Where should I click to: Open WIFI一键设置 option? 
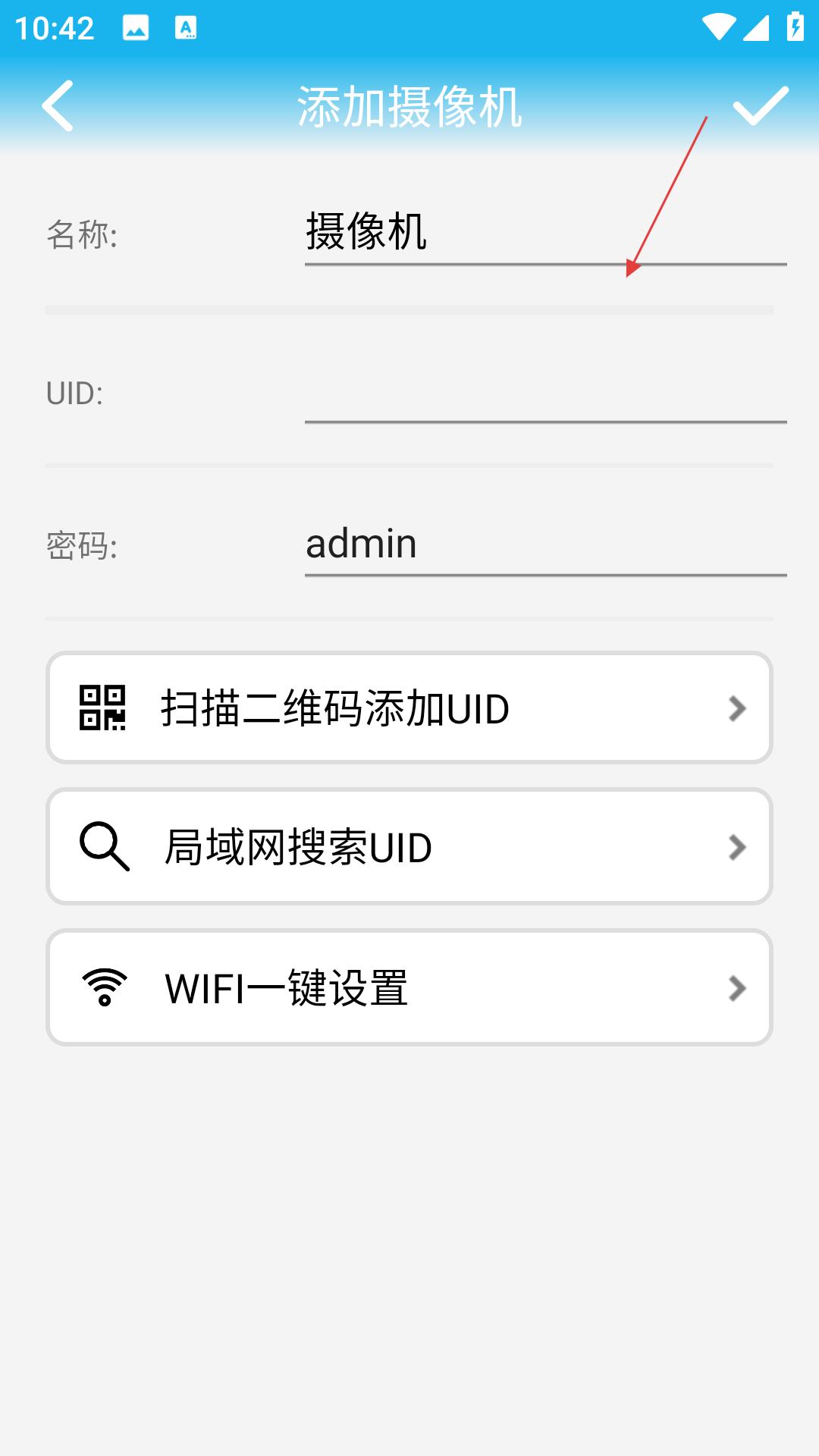(x=409, y=987)
